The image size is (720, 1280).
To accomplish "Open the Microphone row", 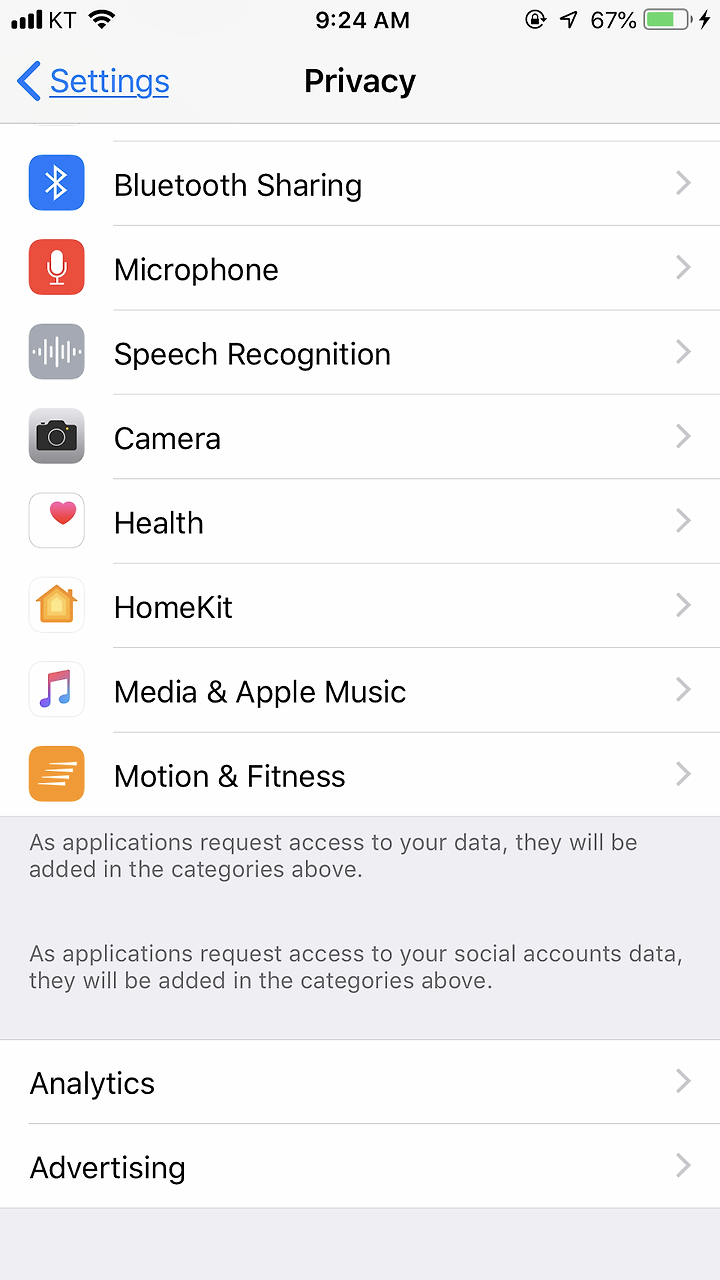I will click(360, 268).
